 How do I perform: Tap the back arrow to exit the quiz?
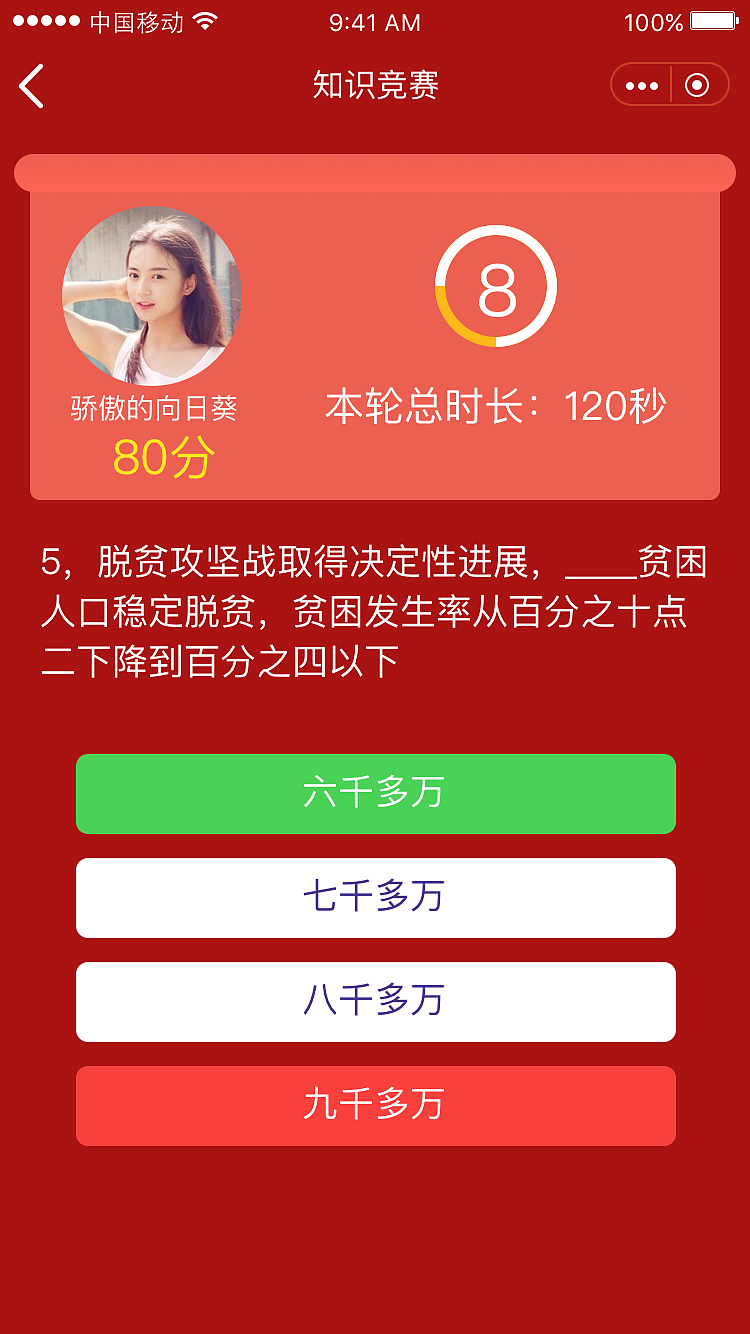(31, 86)
